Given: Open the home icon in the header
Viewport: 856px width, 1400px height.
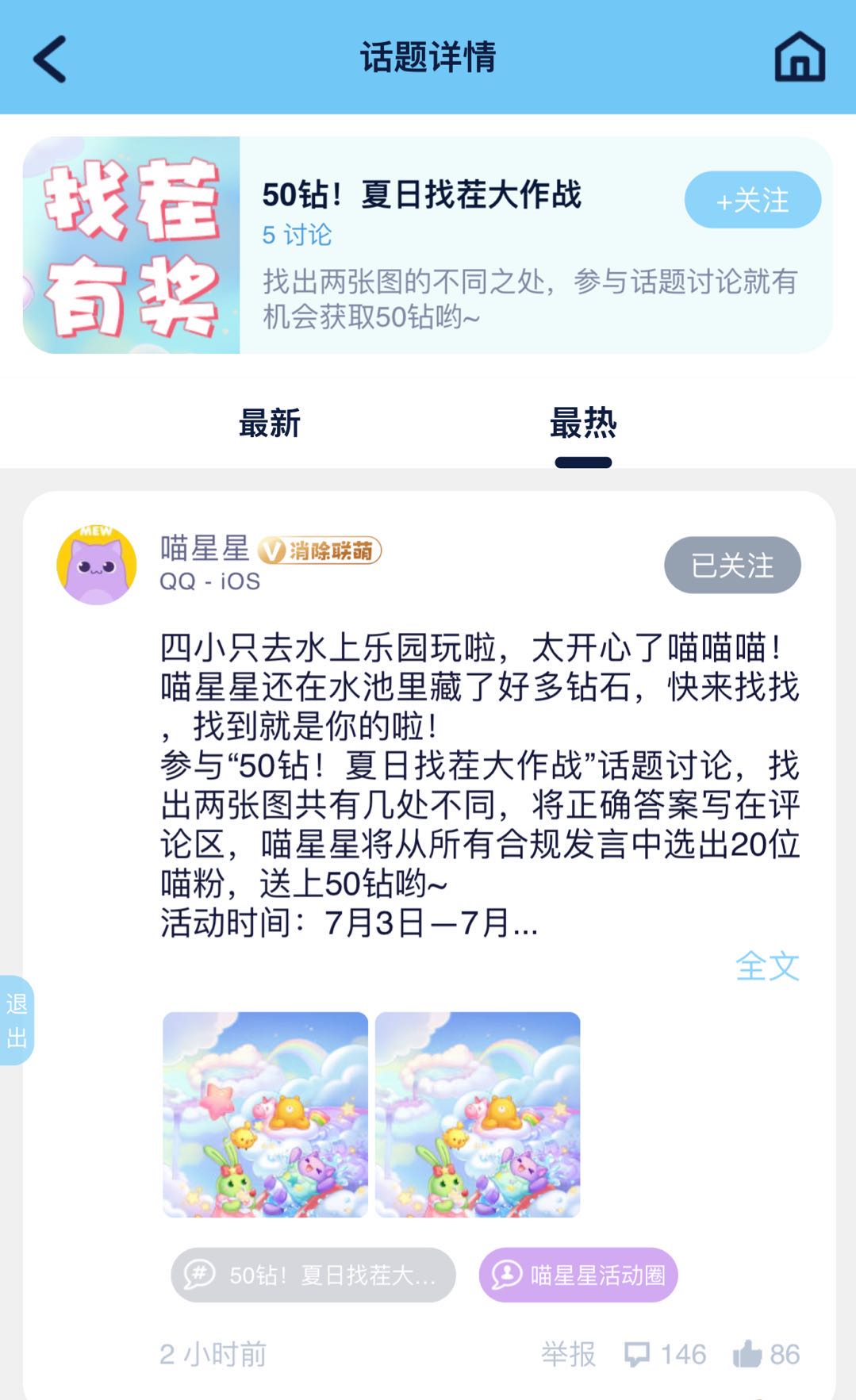Looking at the screenshot, I should point(799,57).
